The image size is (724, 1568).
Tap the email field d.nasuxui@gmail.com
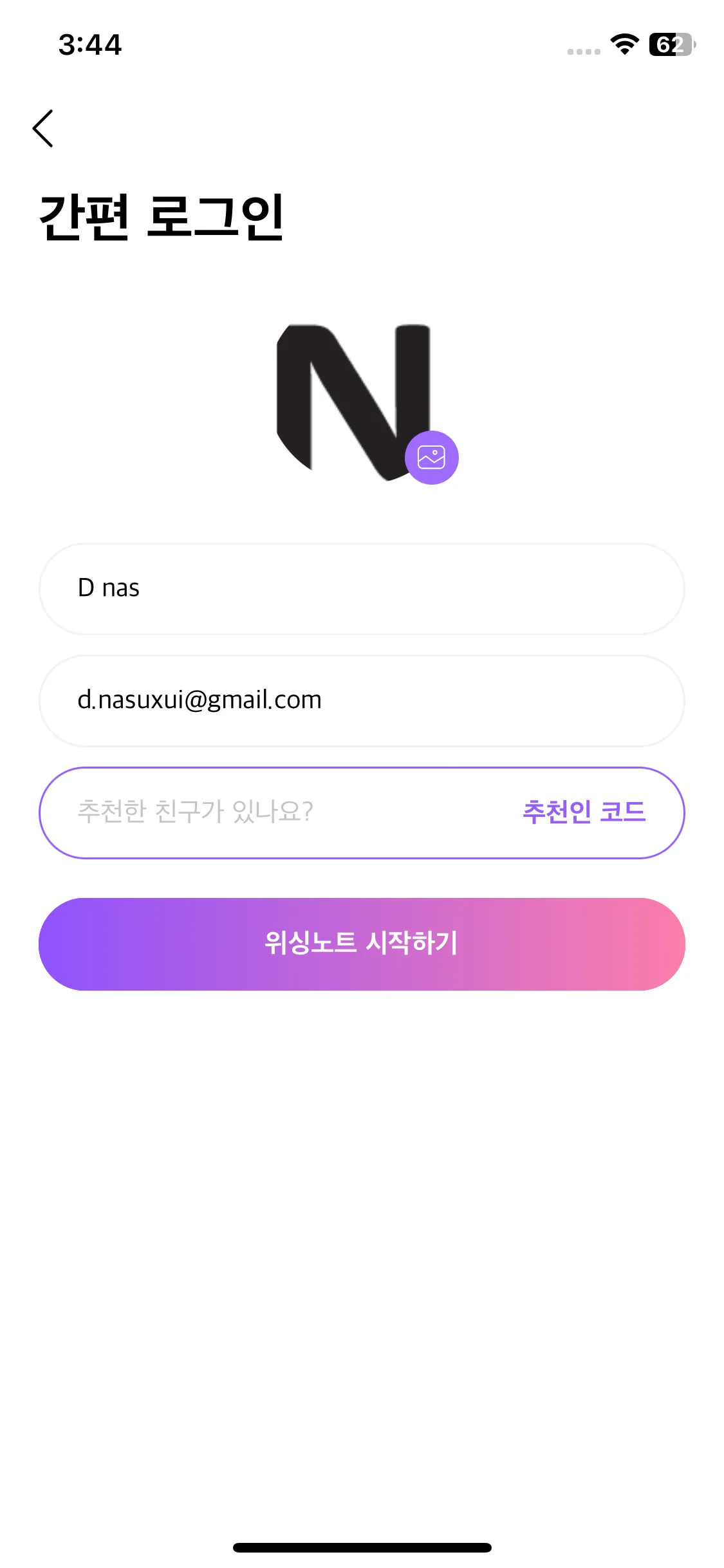pyautogui.click(x=361, y=700)
